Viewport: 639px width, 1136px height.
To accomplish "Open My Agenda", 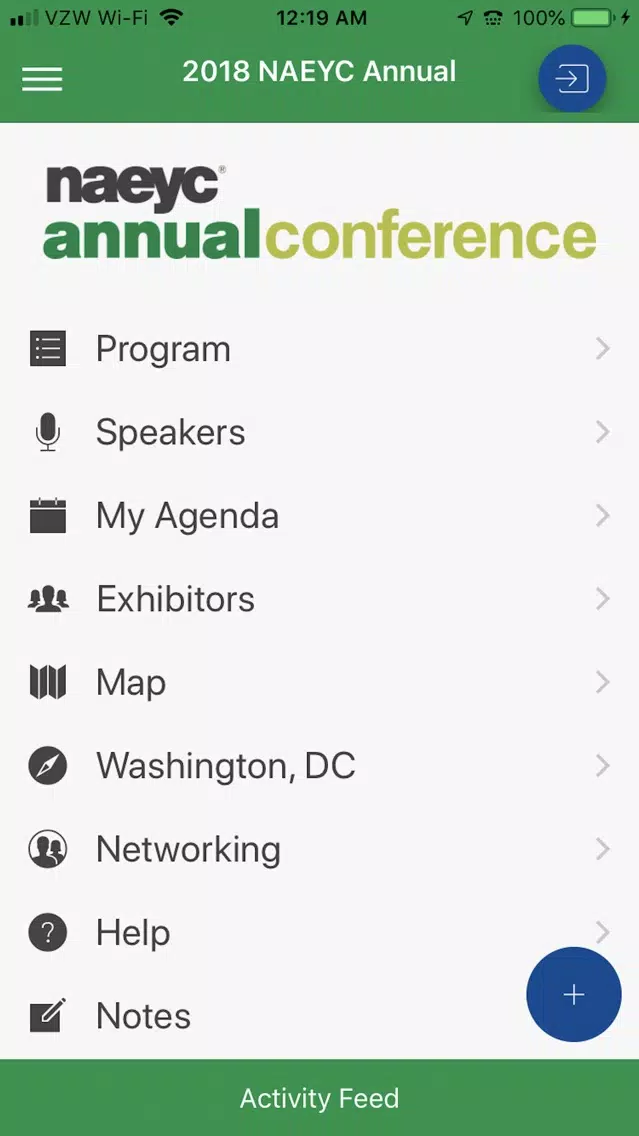I will point(320,516).
